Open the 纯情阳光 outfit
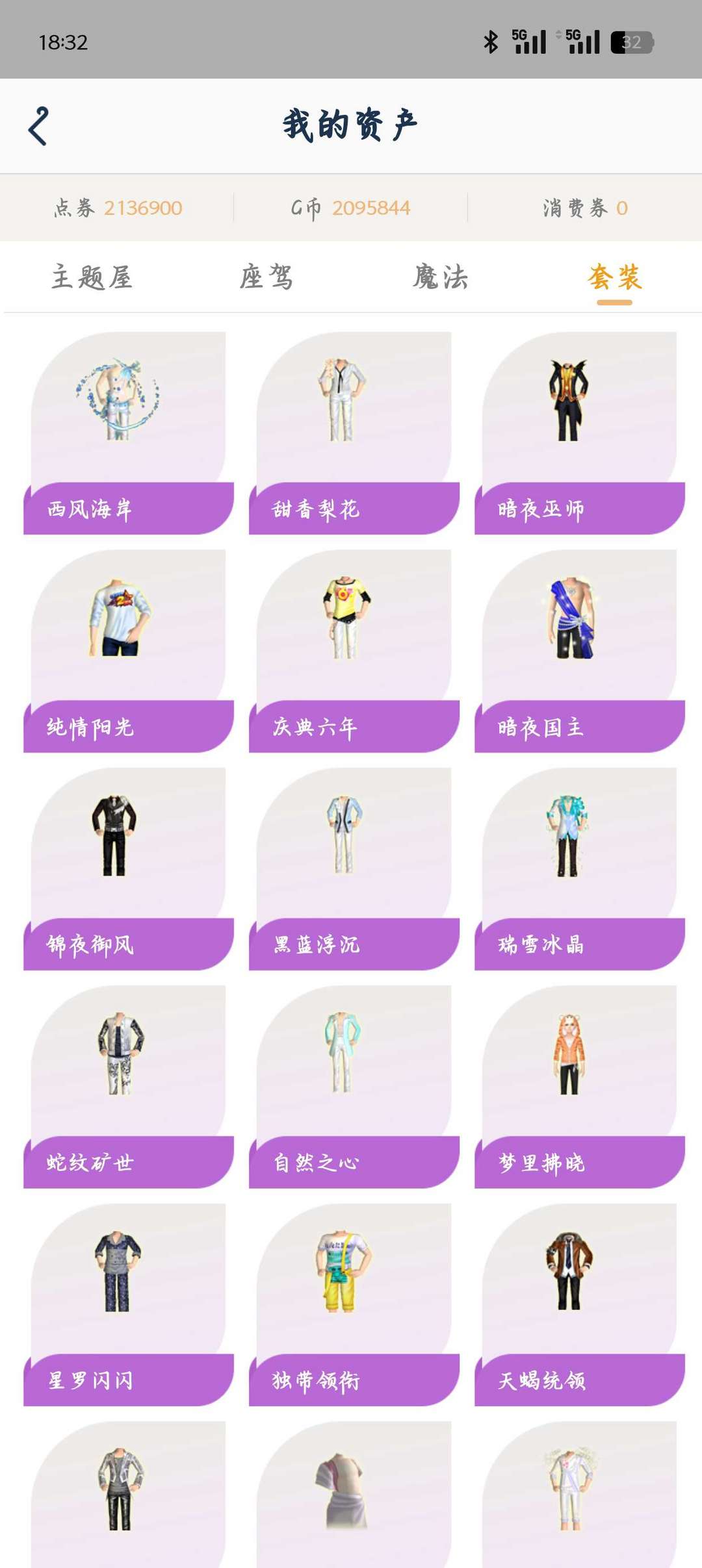The width and height of the screenshot is (702, 1568). (x=128, y=650)
